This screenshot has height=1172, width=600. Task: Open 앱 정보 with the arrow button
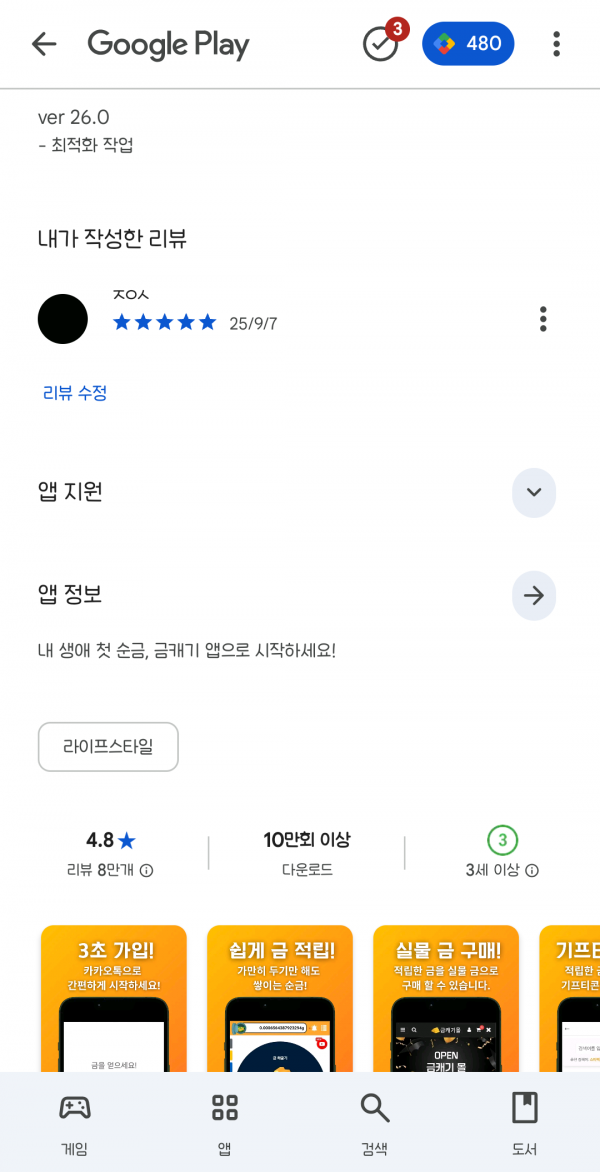pos(533,596)
